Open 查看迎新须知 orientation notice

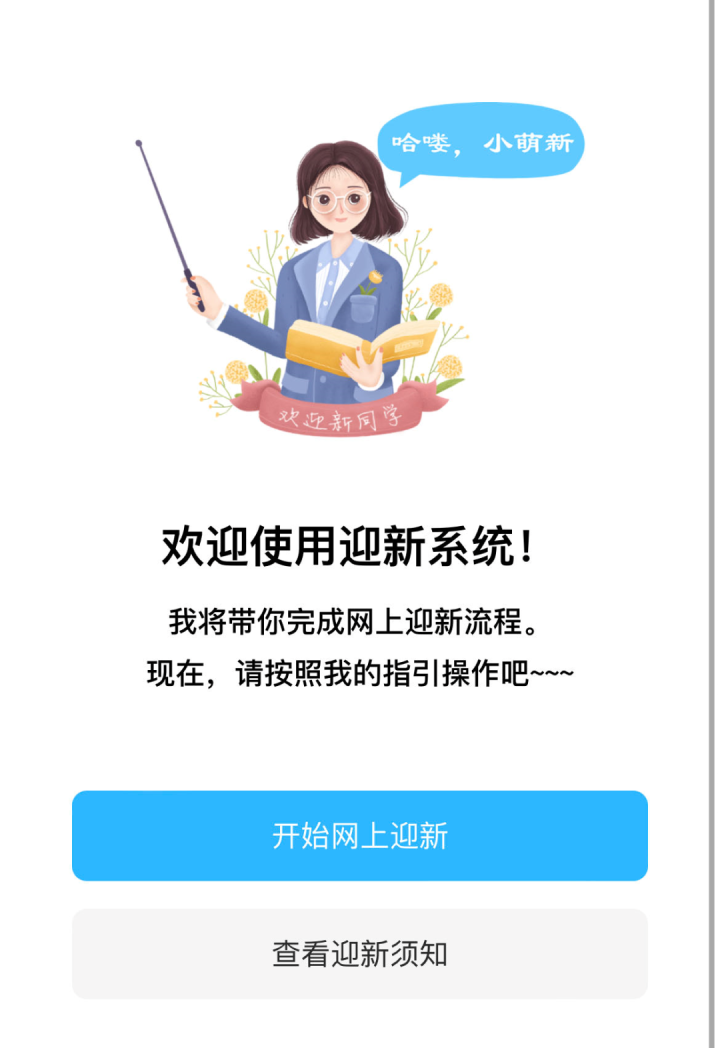pyautogui.click(x=360, y=953)
